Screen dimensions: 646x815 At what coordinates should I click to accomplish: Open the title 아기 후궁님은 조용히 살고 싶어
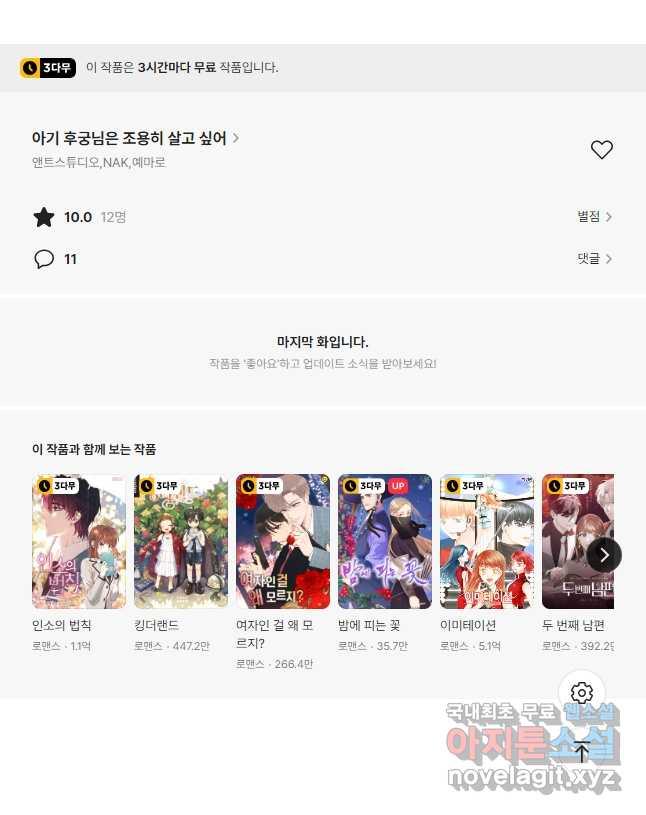135,139
